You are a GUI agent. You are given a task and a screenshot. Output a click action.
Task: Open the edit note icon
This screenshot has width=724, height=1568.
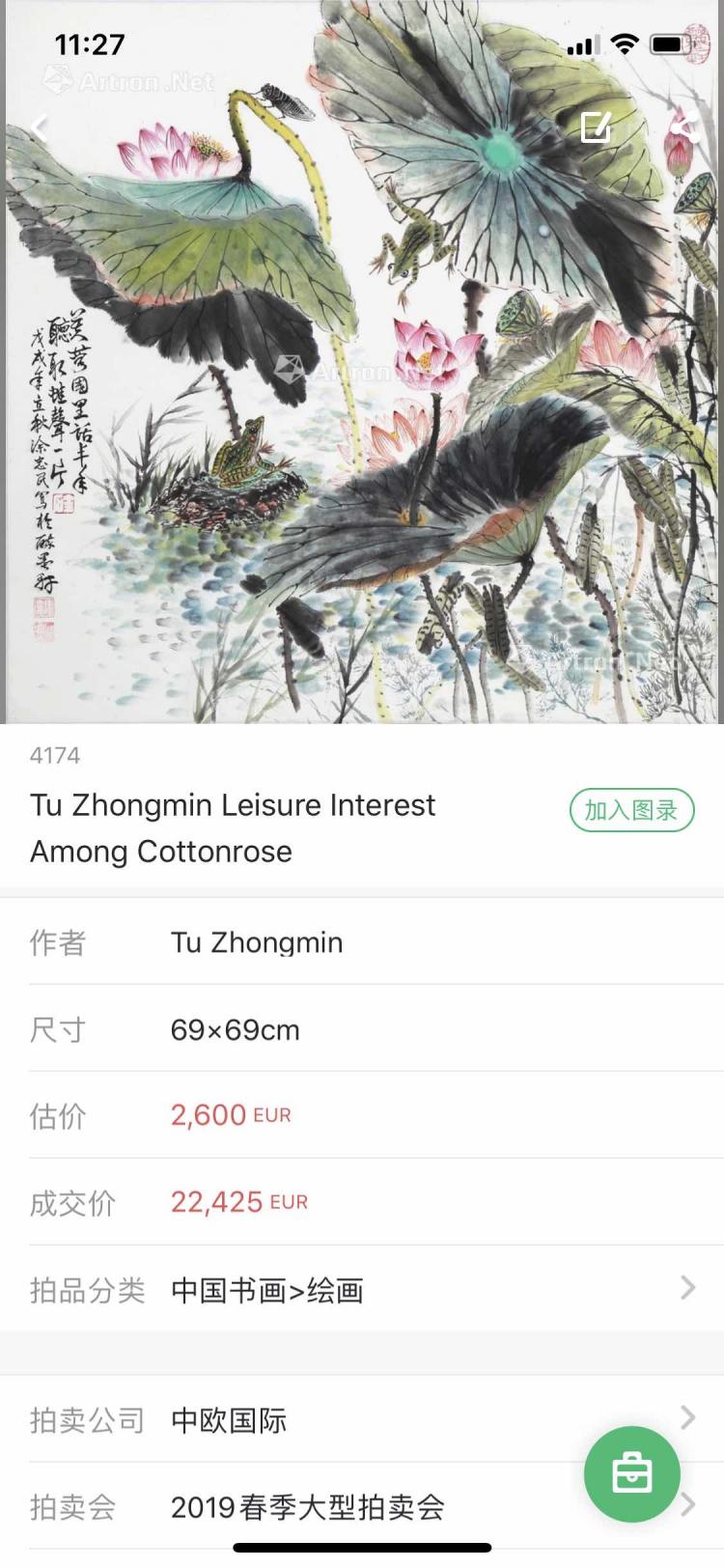click(596, 127)
